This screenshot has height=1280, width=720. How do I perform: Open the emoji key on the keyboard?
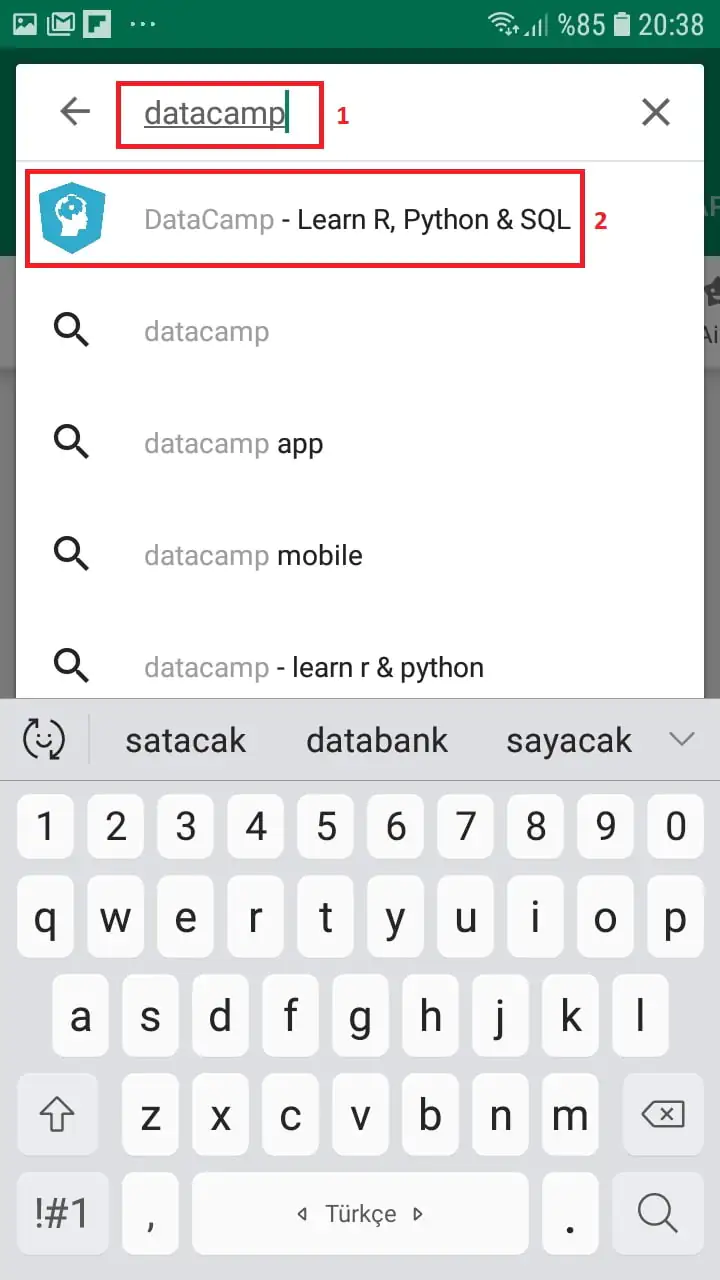pos(44,740)
